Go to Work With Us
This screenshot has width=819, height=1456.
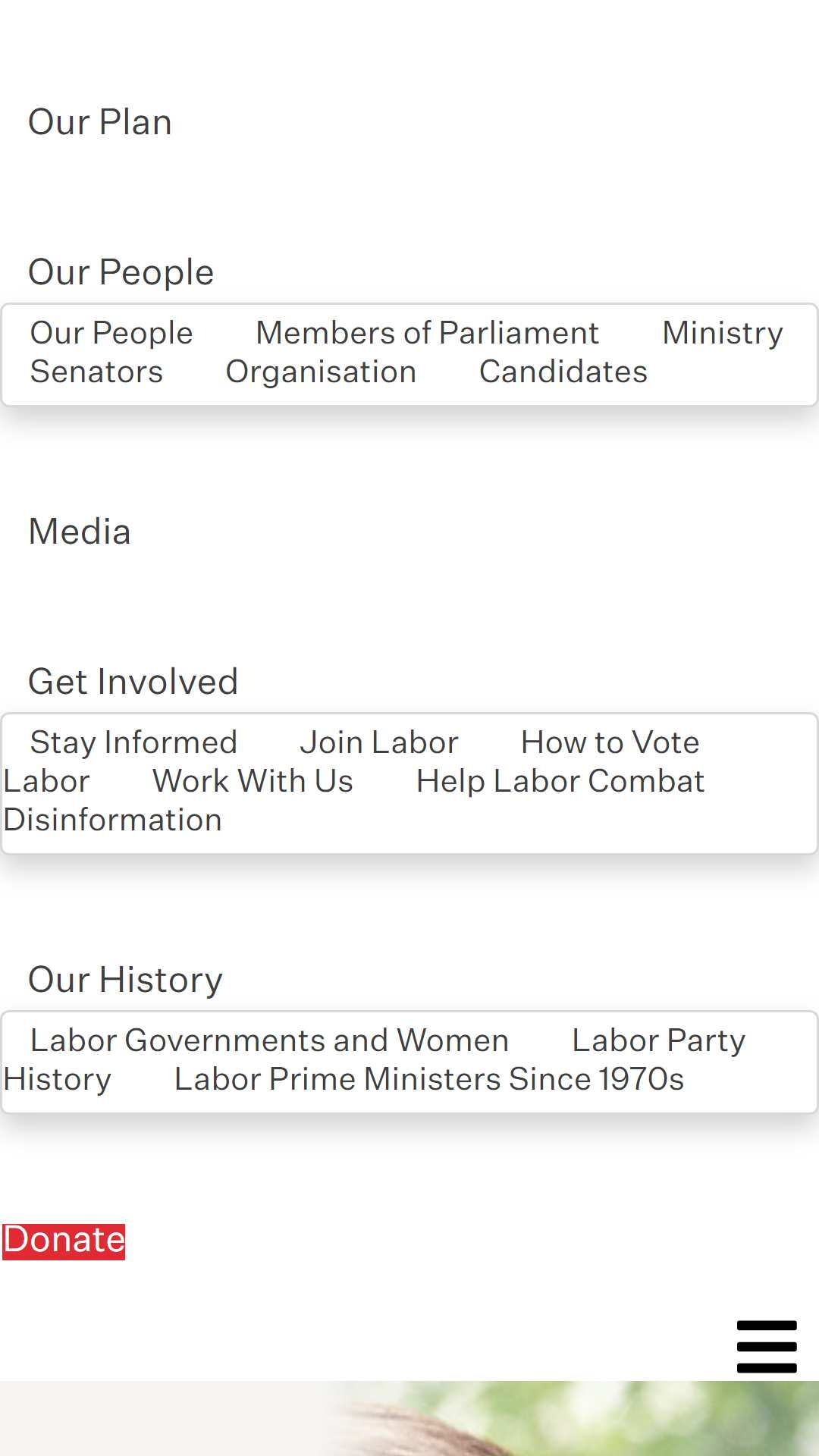[253, 781]
